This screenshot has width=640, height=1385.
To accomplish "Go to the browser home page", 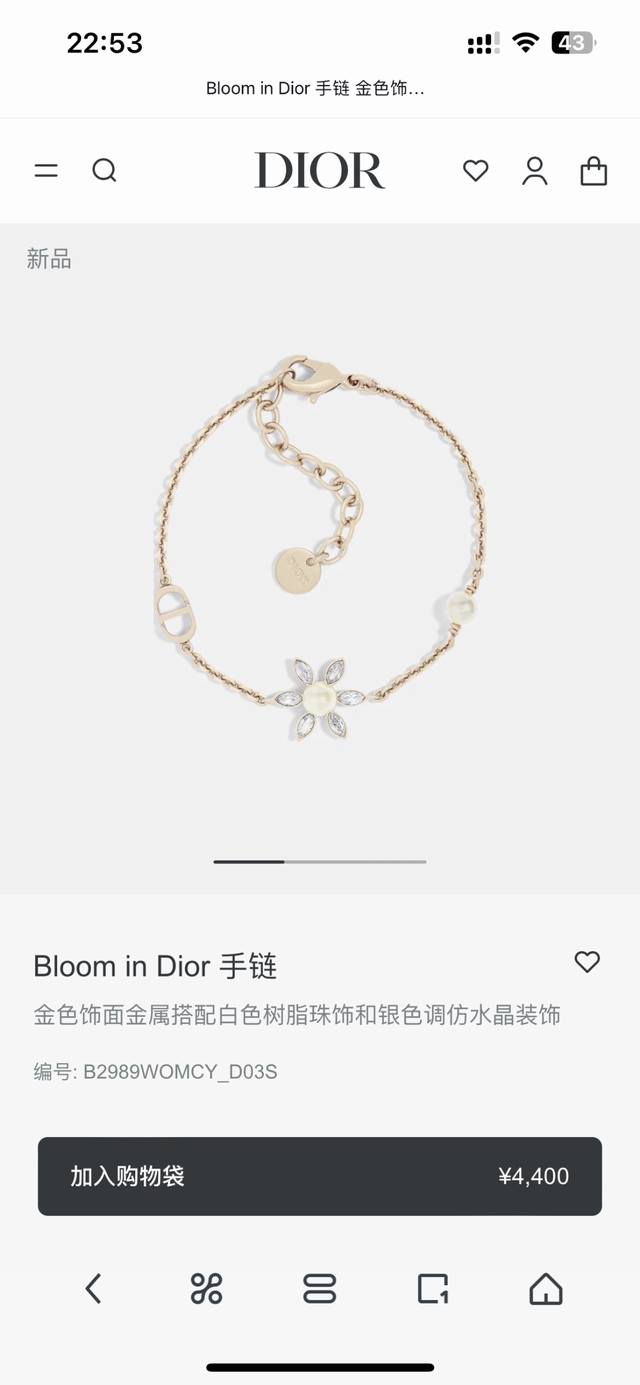I will pyautogui.click(x=546, y=1289).
